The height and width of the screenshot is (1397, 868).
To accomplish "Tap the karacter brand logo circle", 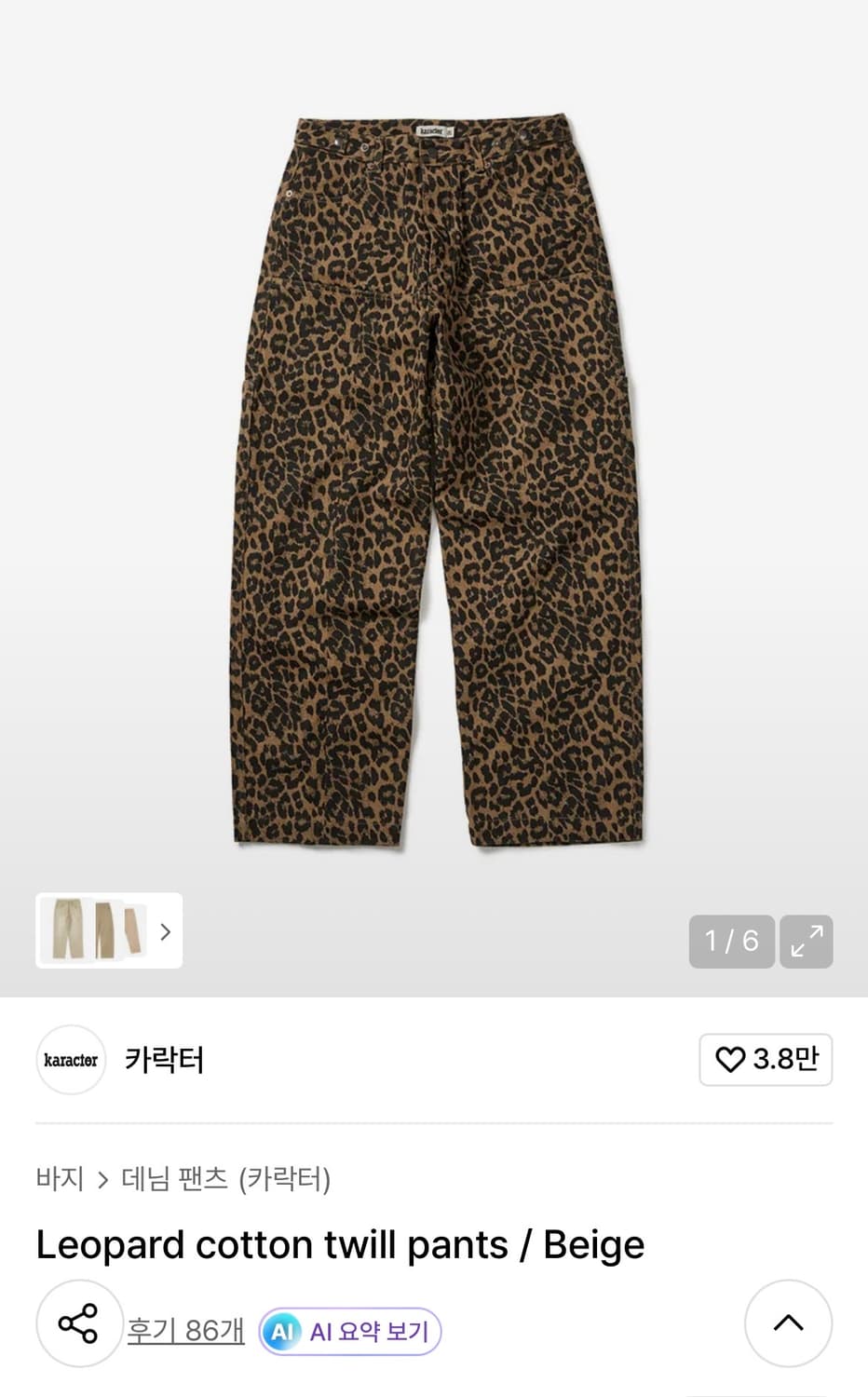I will pos(71,1060).
